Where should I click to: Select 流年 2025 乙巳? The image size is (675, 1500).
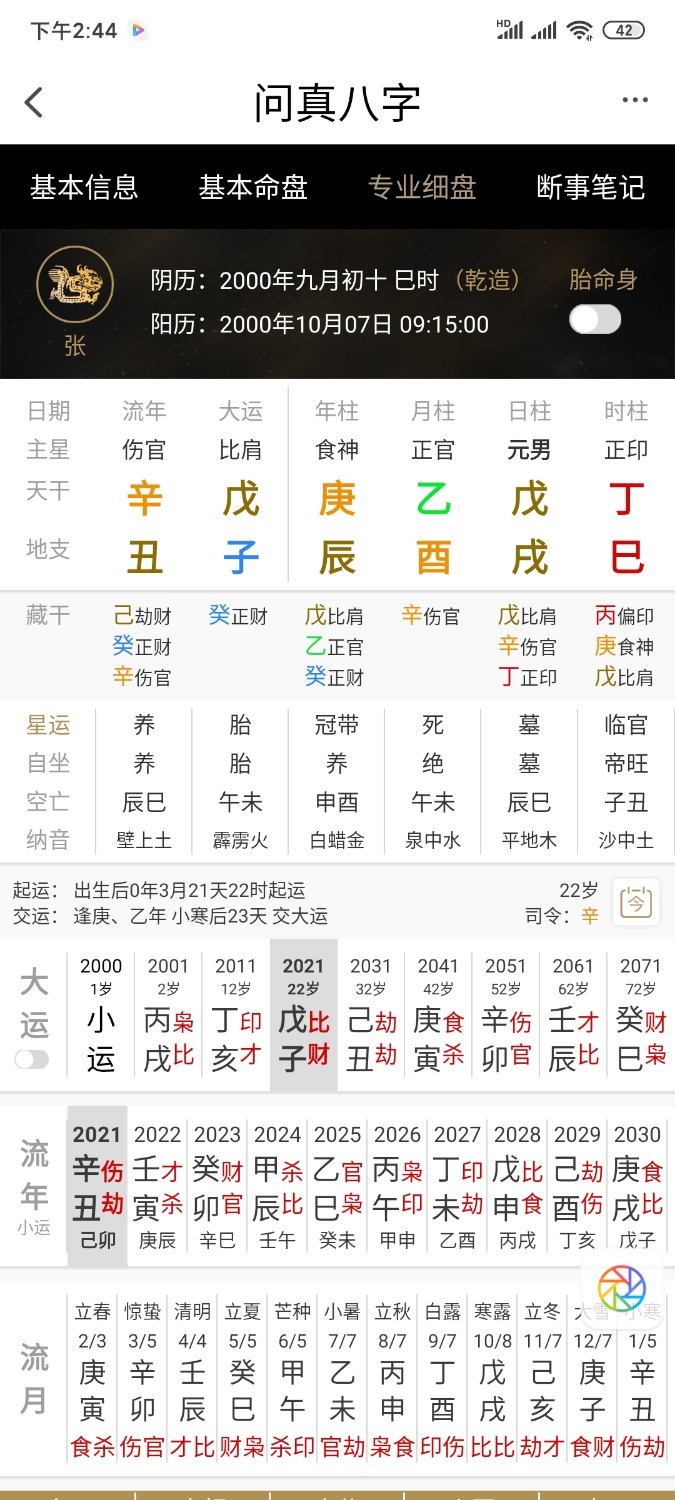tap(338, 1185)
